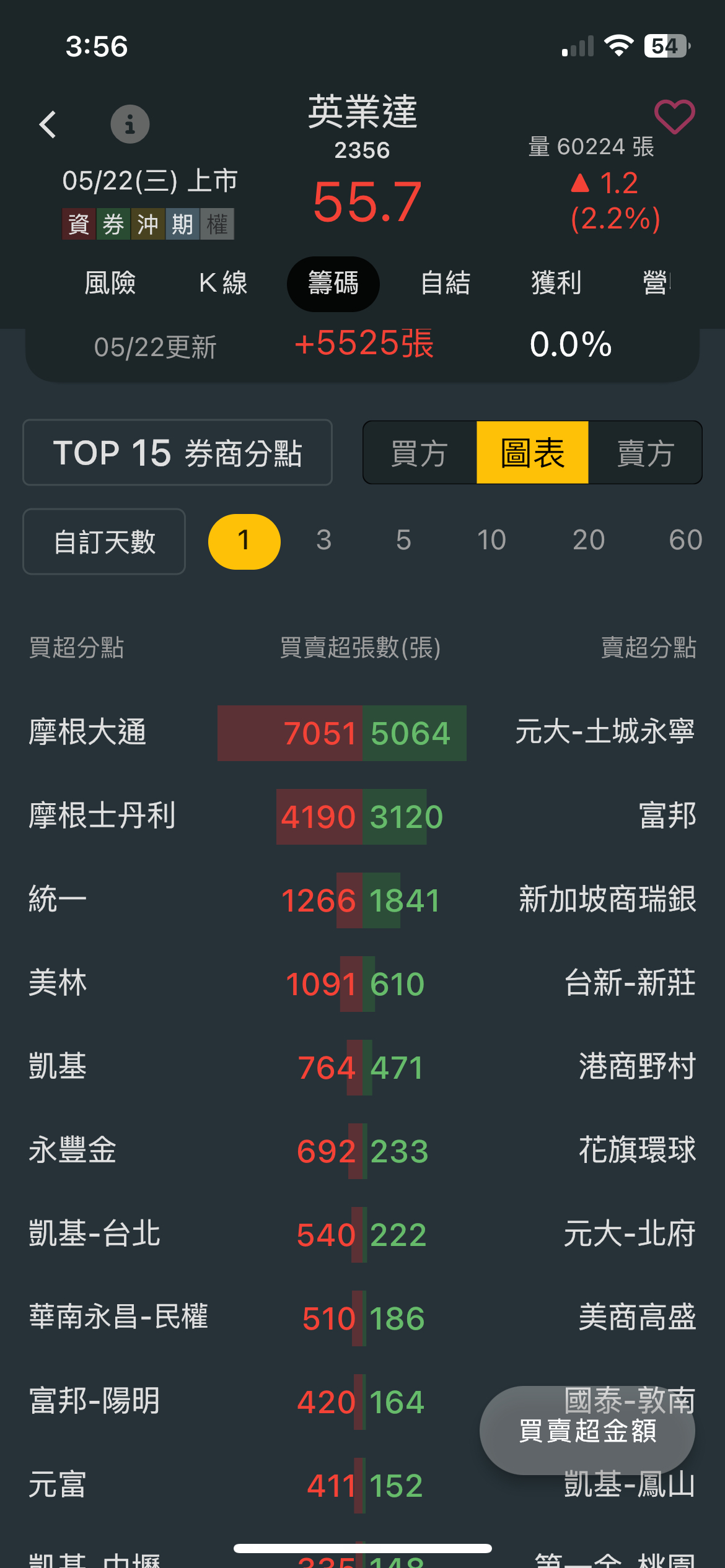
Task: Tap the back arrow to exit stock page
Action: [47, 124]
